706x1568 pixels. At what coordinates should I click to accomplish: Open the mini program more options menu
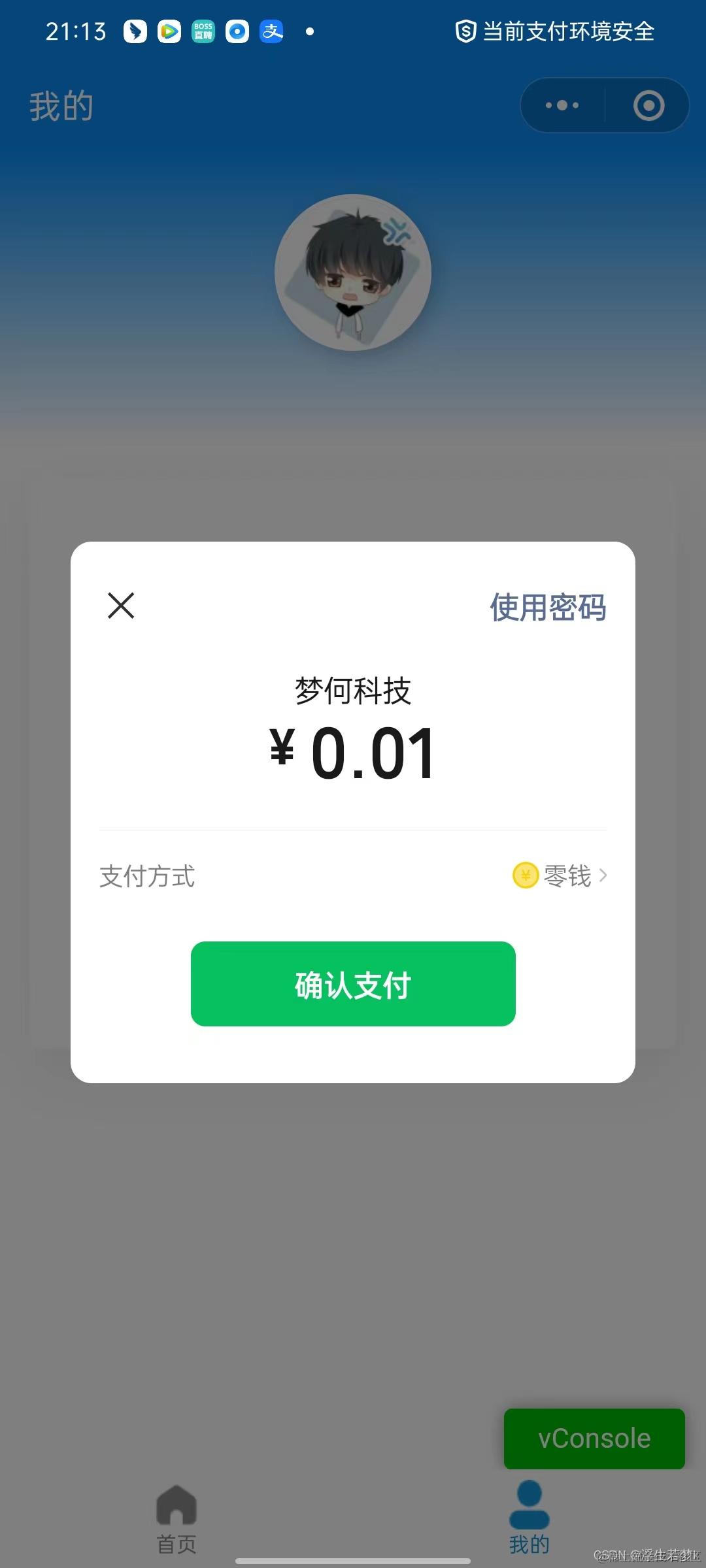coord(562,105)
